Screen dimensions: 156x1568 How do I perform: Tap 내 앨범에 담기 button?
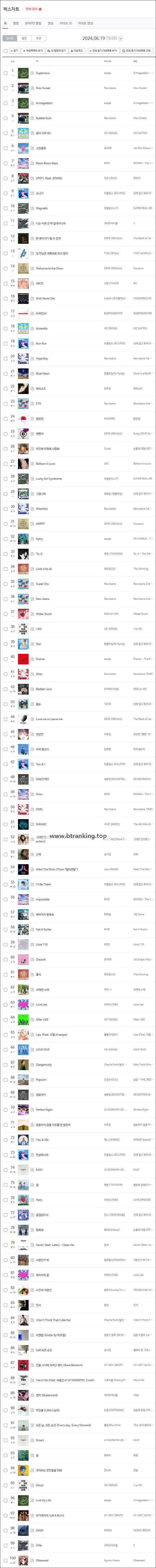tap(58, 51)
